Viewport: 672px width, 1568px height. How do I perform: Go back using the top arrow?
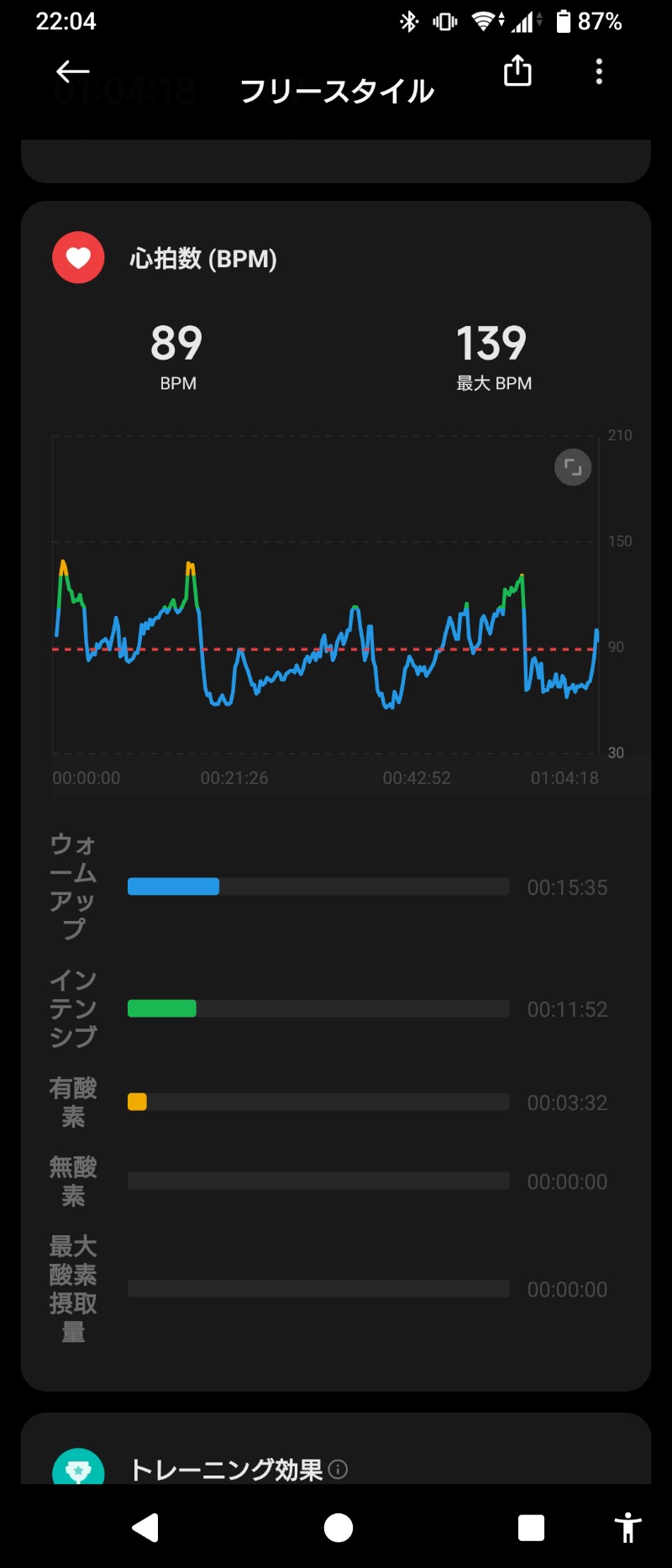pos(72,72)
